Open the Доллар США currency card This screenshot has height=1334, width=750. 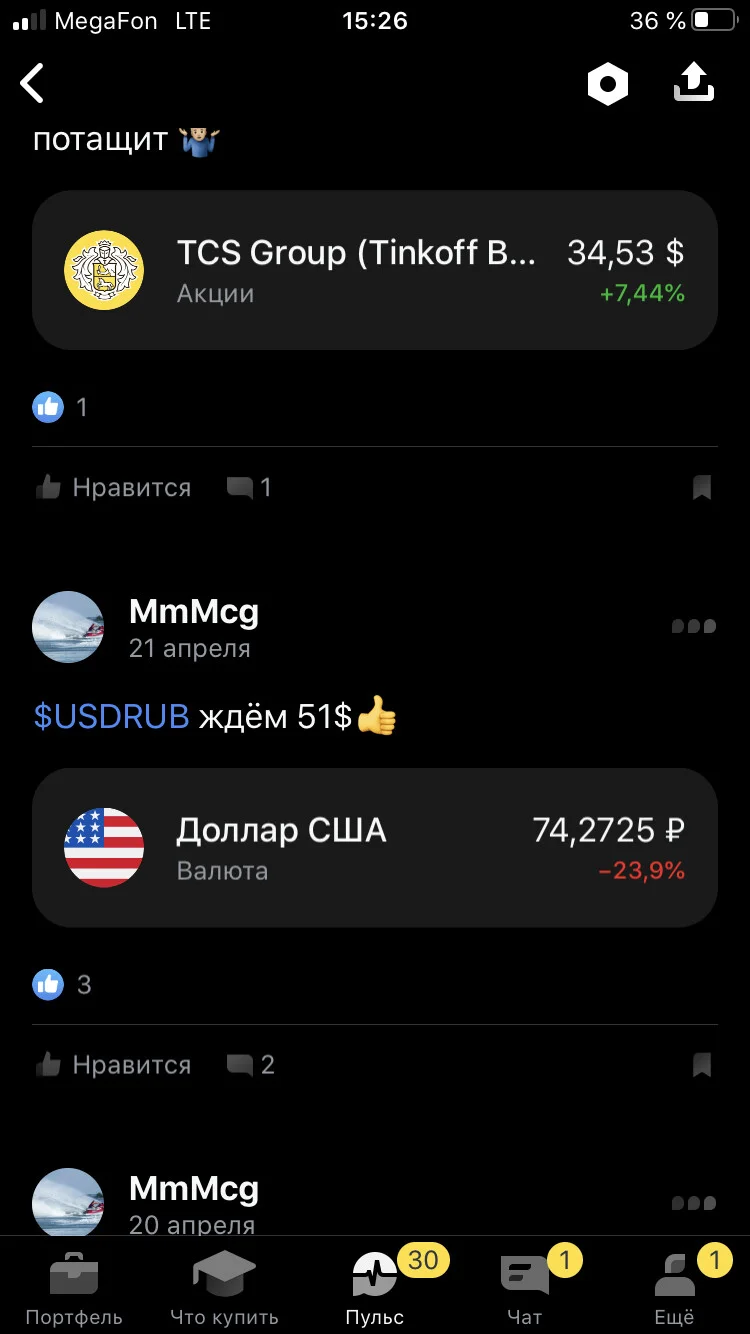(375, 848)
